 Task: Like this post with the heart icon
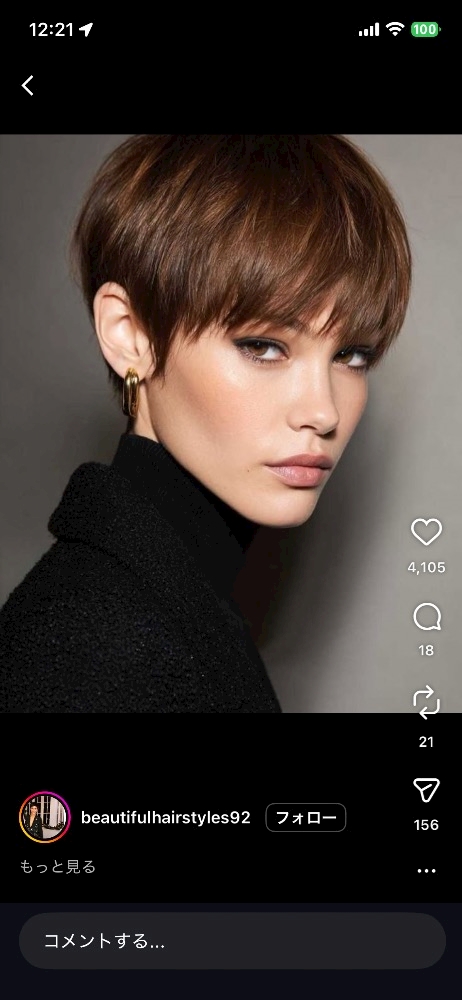(426, 532)
